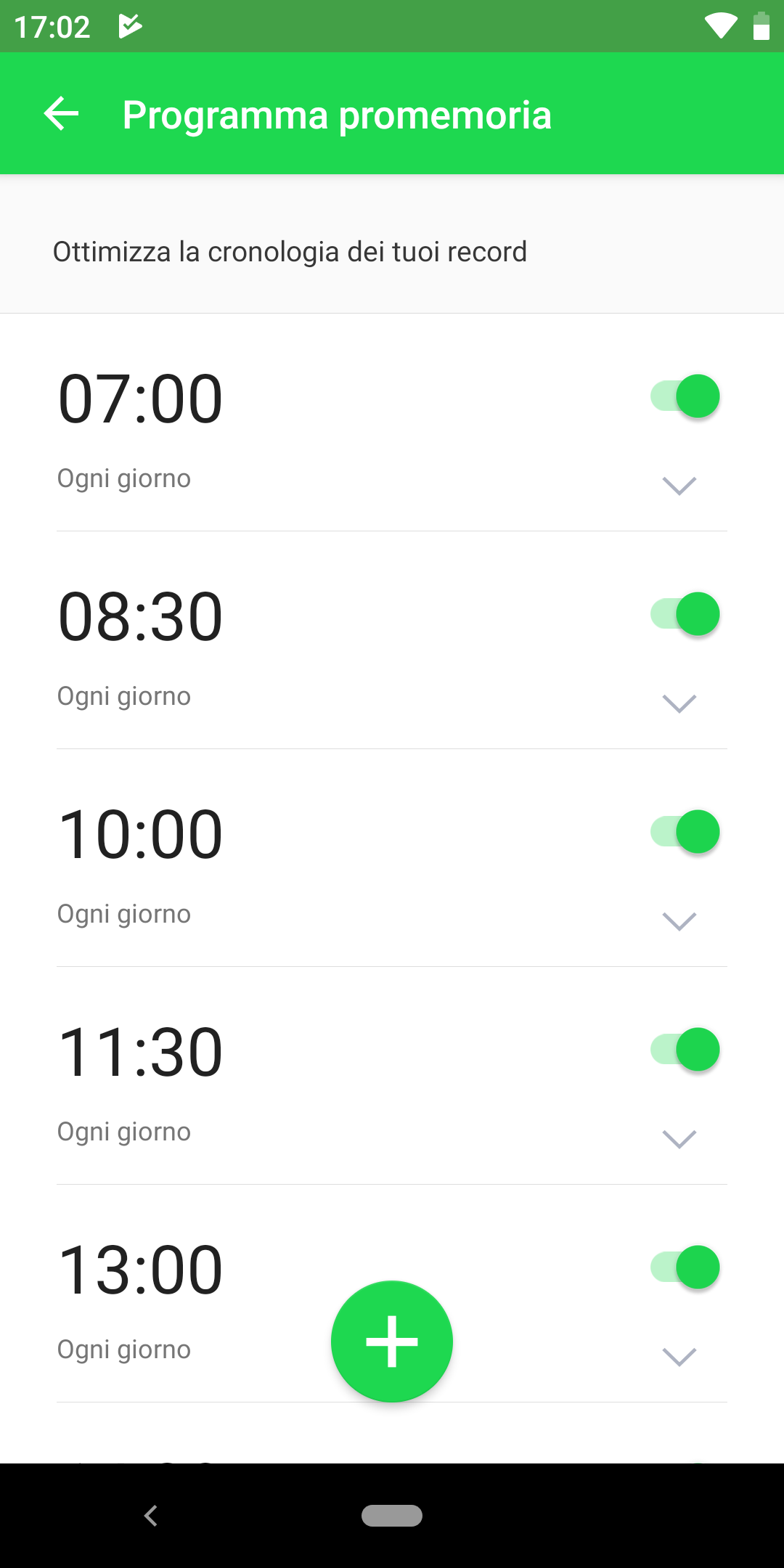The width and height of the screenshot is (784, 1568).
Task: Expand the 08:30 reminder details chevron
Action: click(679, 703)
